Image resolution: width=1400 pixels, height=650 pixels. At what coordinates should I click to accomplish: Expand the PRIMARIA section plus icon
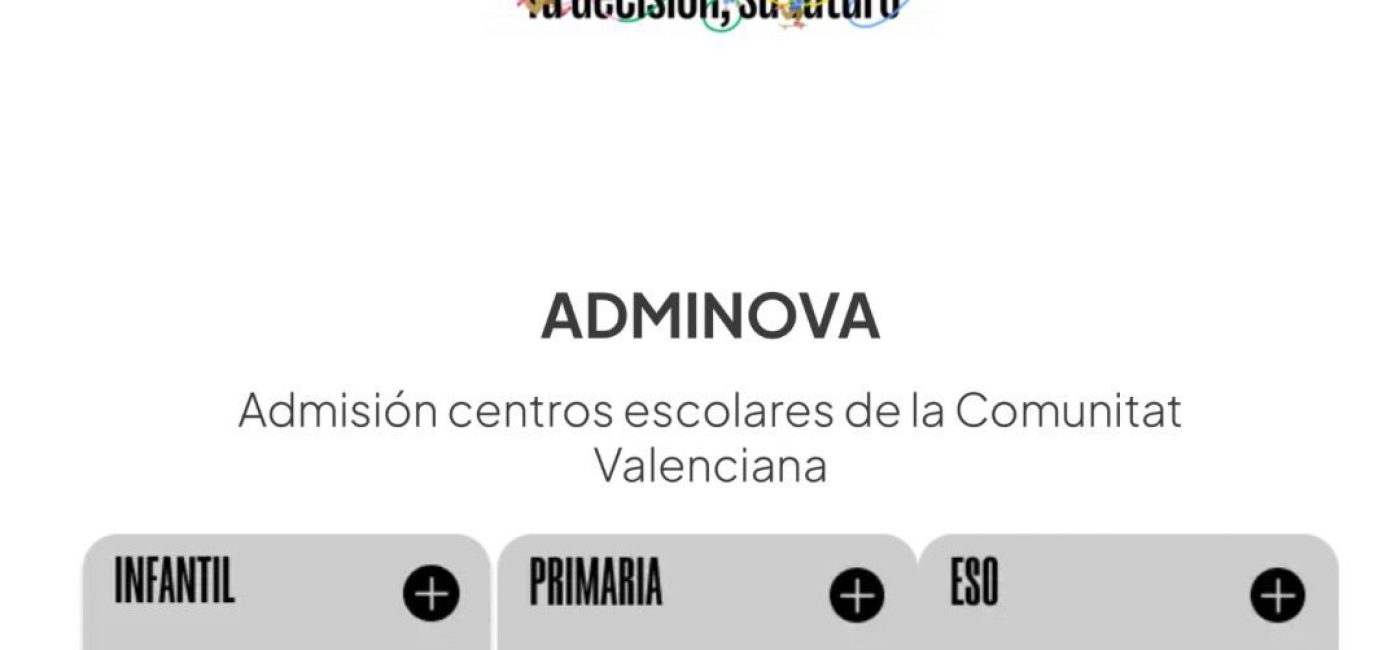(856, 596)
